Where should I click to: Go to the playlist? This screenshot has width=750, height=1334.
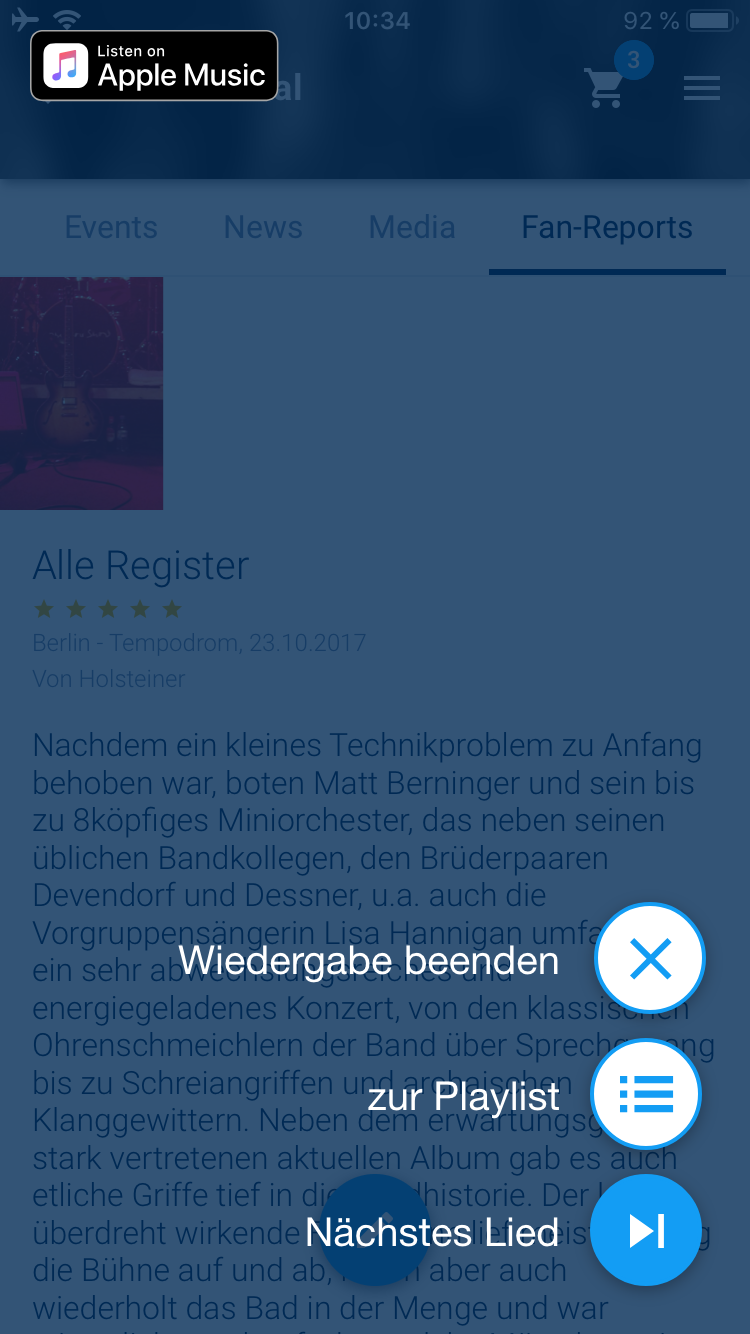point(646,1094)
